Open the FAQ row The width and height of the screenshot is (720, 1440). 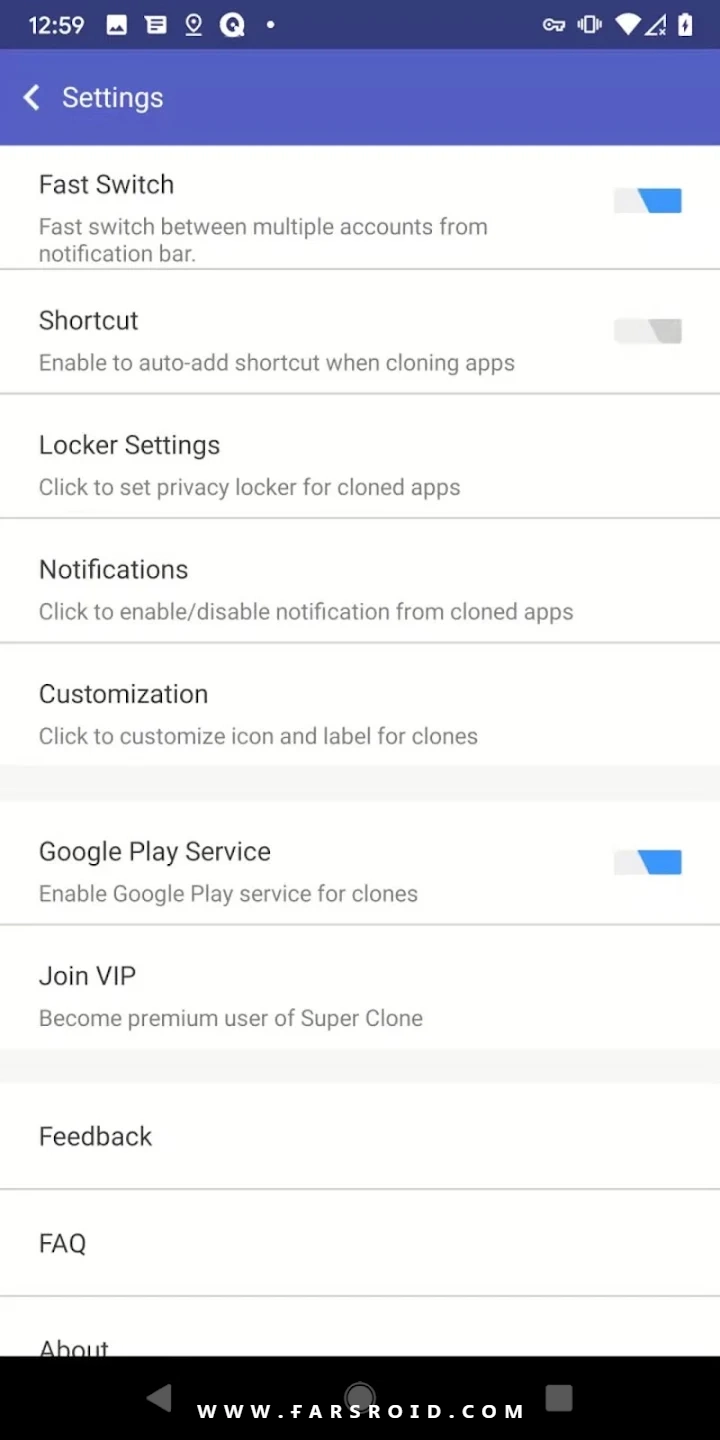tap(360, 1243)
